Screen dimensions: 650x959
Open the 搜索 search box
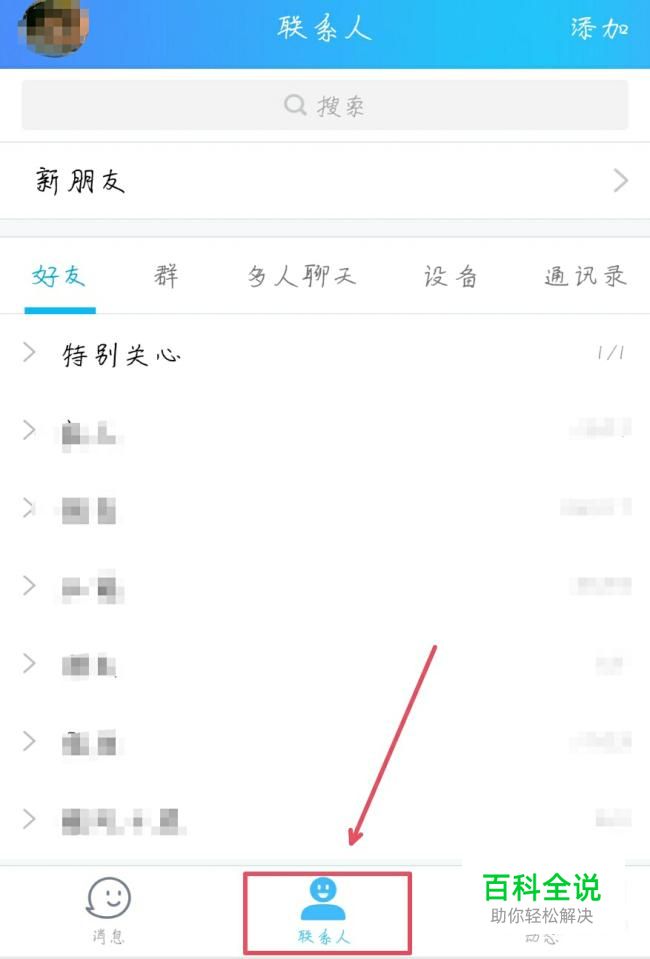pyautogui.click(x=325, y=106)
